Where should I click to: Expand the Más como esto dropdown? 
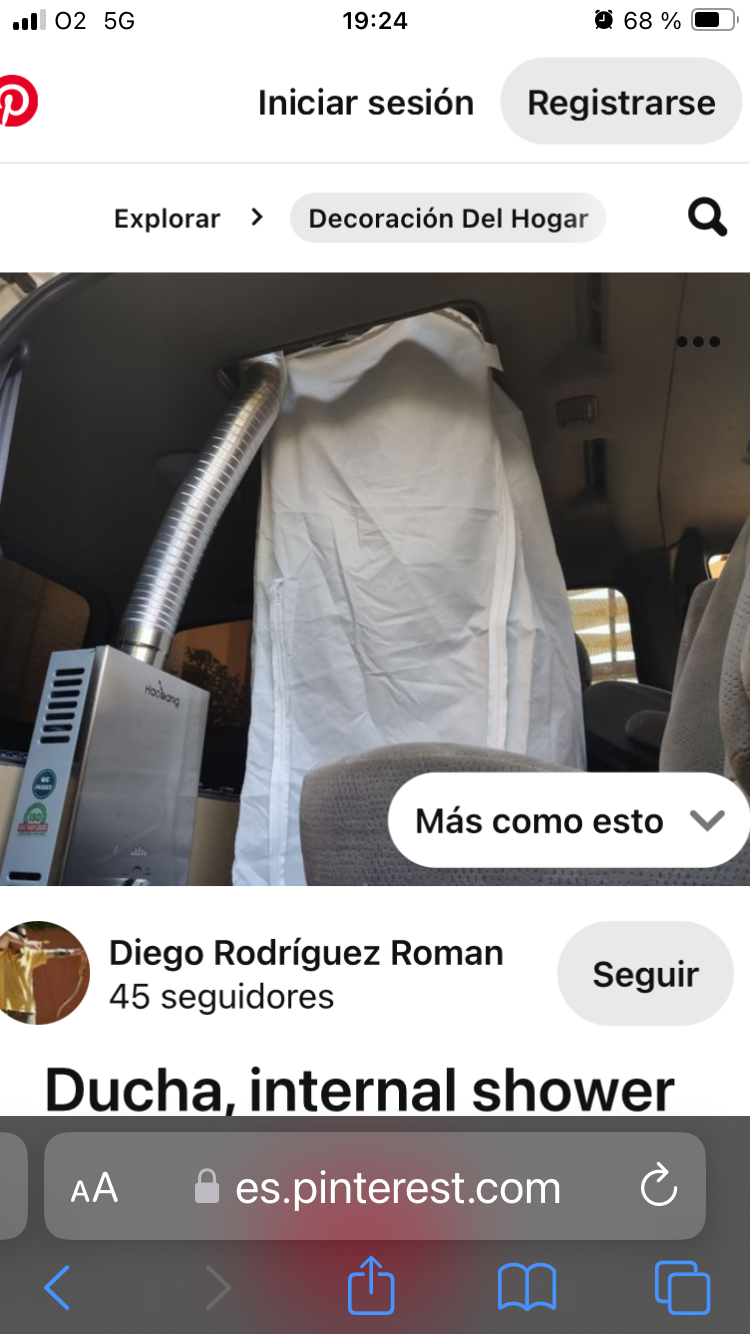tap(568, 821)
